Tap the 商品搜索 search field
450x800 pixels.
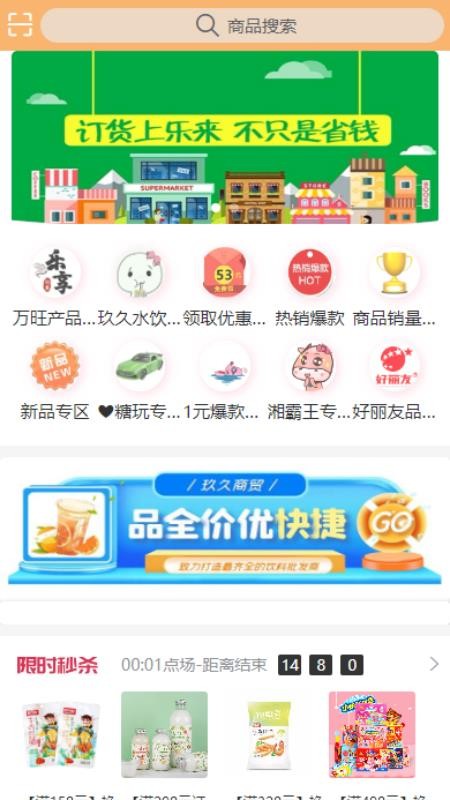[242, 25]
